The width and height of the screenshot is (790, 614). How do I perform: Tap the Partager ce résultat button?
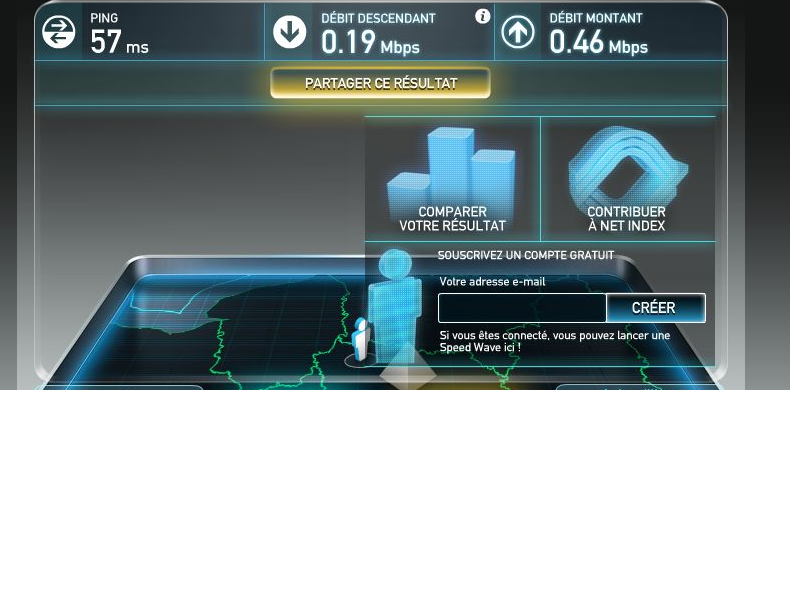click(x=380, y=84)
